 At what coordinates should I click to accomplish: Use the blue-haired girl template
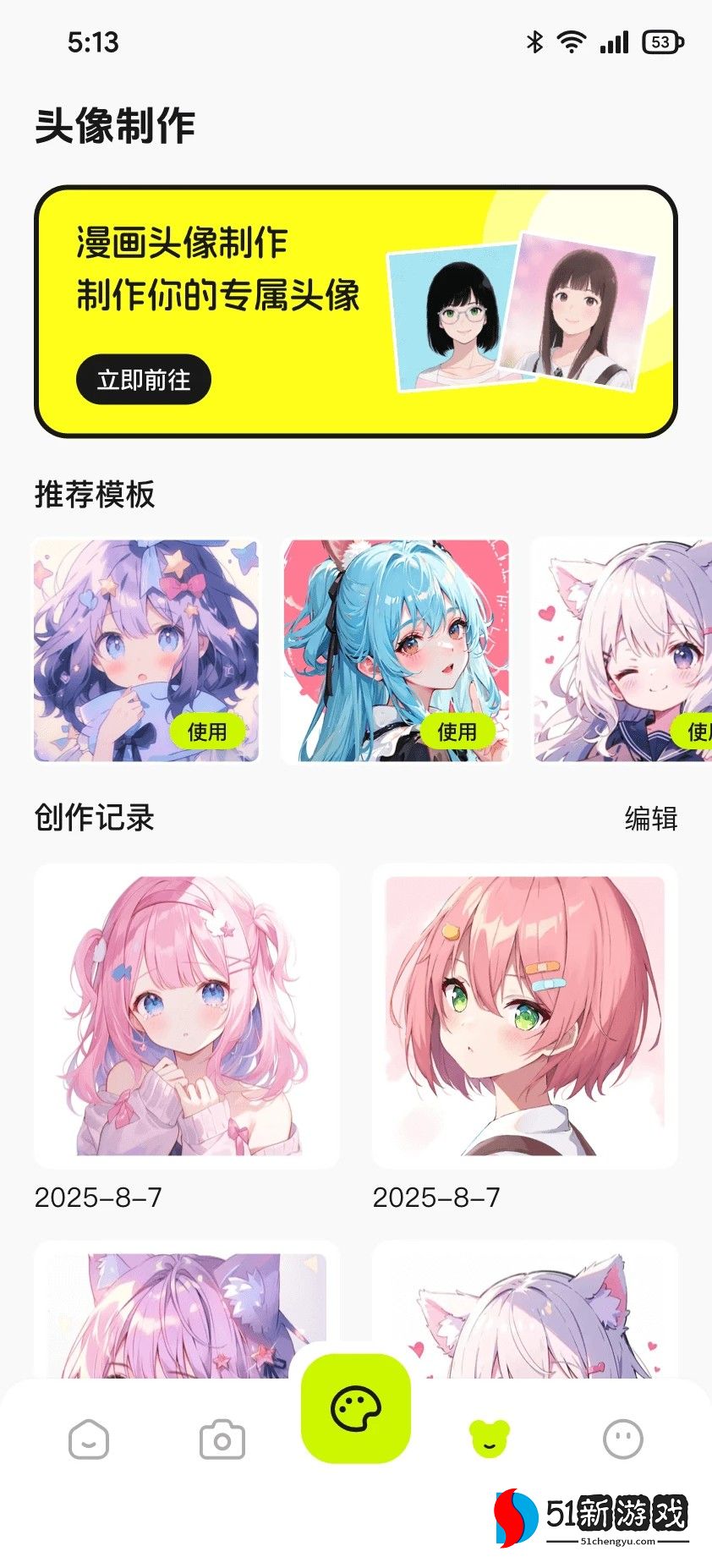tap(457, 732)
